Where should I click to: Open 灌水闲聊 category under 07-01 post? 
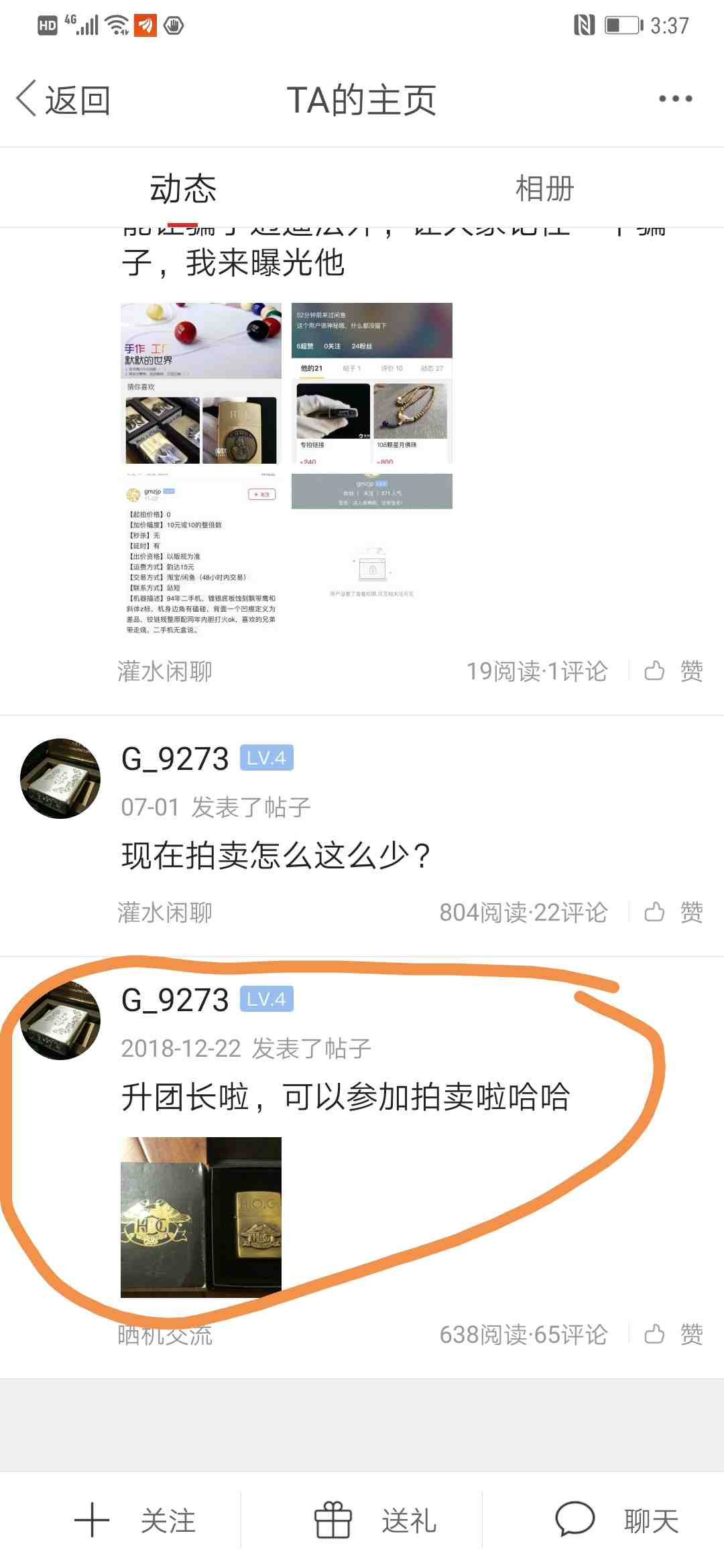coord(165,912)
